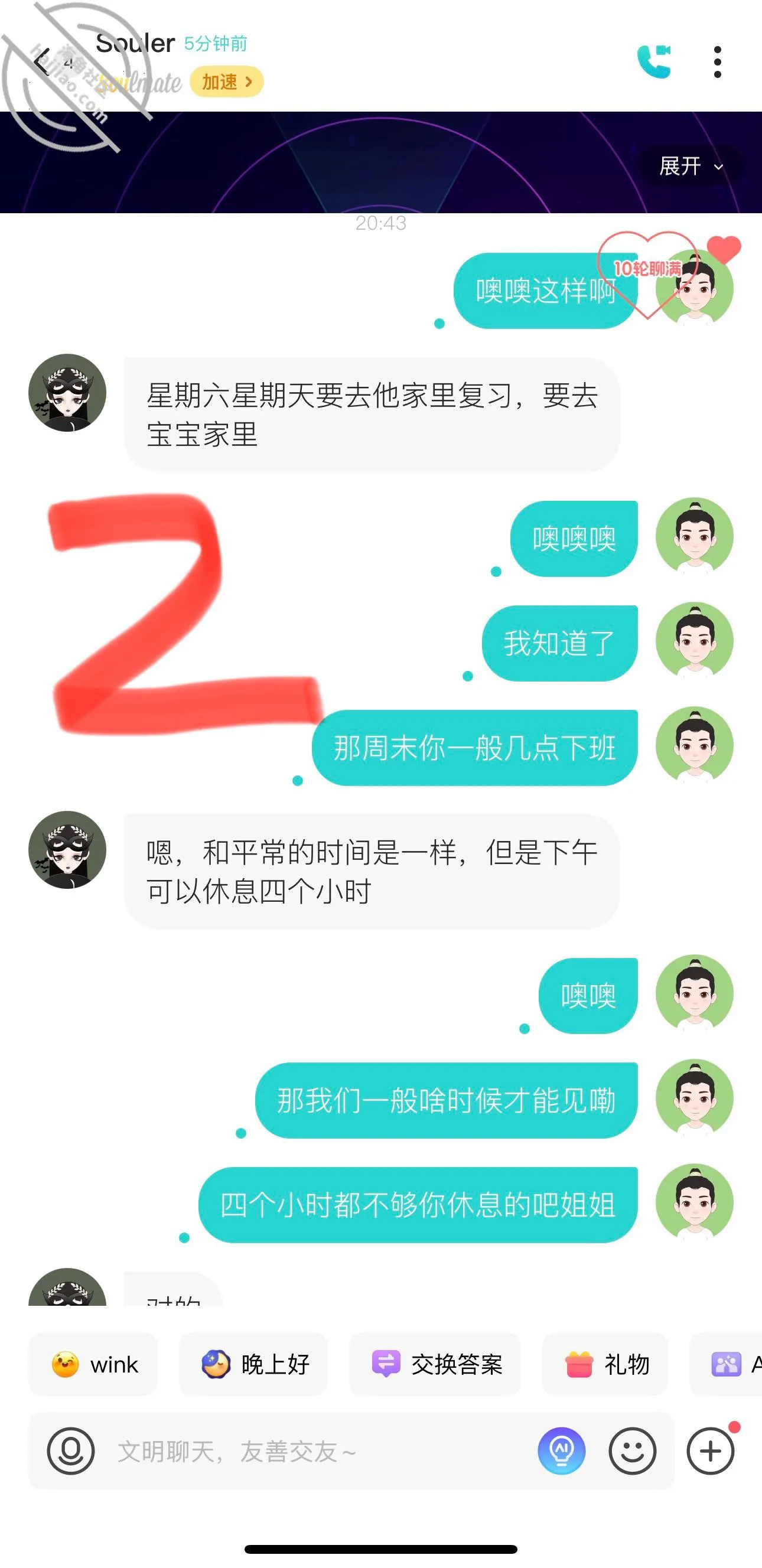Viewport: 762px width, 1568px height.
Task: Open the 礼物 gift option
Action: click(605, 1364)
